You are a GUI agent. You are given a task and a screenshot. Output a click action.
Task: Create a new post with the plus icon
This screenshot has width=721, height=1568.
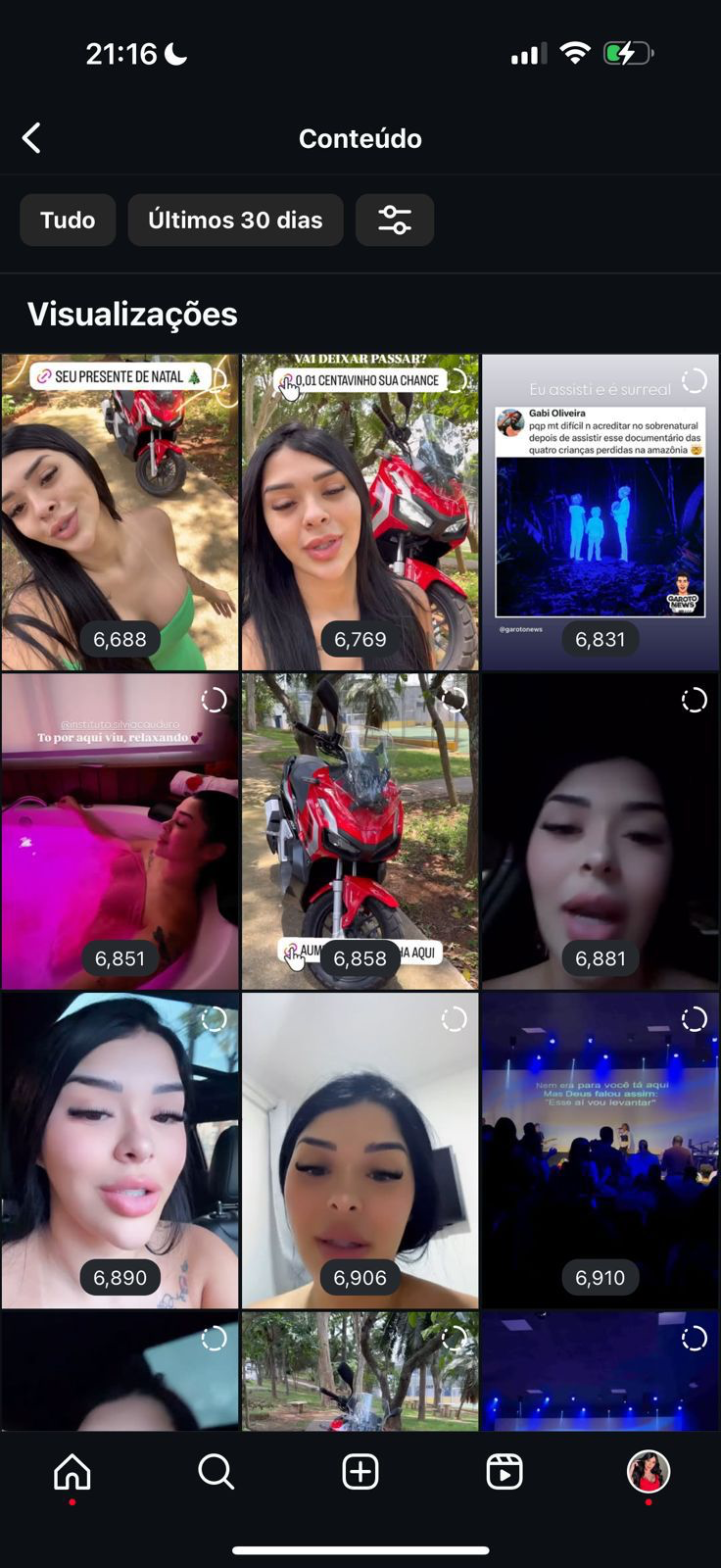[x=360, y=1471]
